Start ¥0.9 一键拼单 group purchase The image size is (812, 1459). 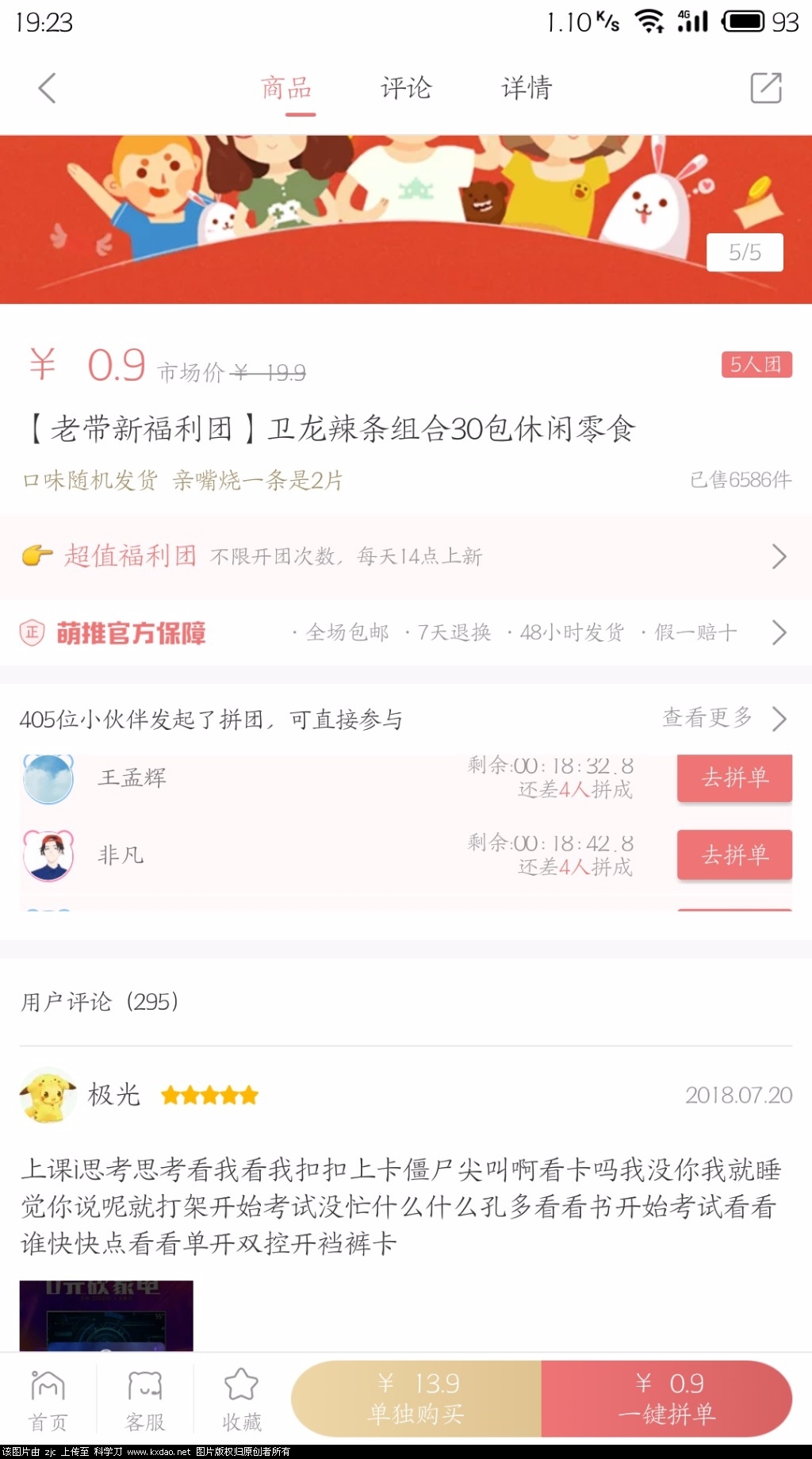coord(666,1399)
